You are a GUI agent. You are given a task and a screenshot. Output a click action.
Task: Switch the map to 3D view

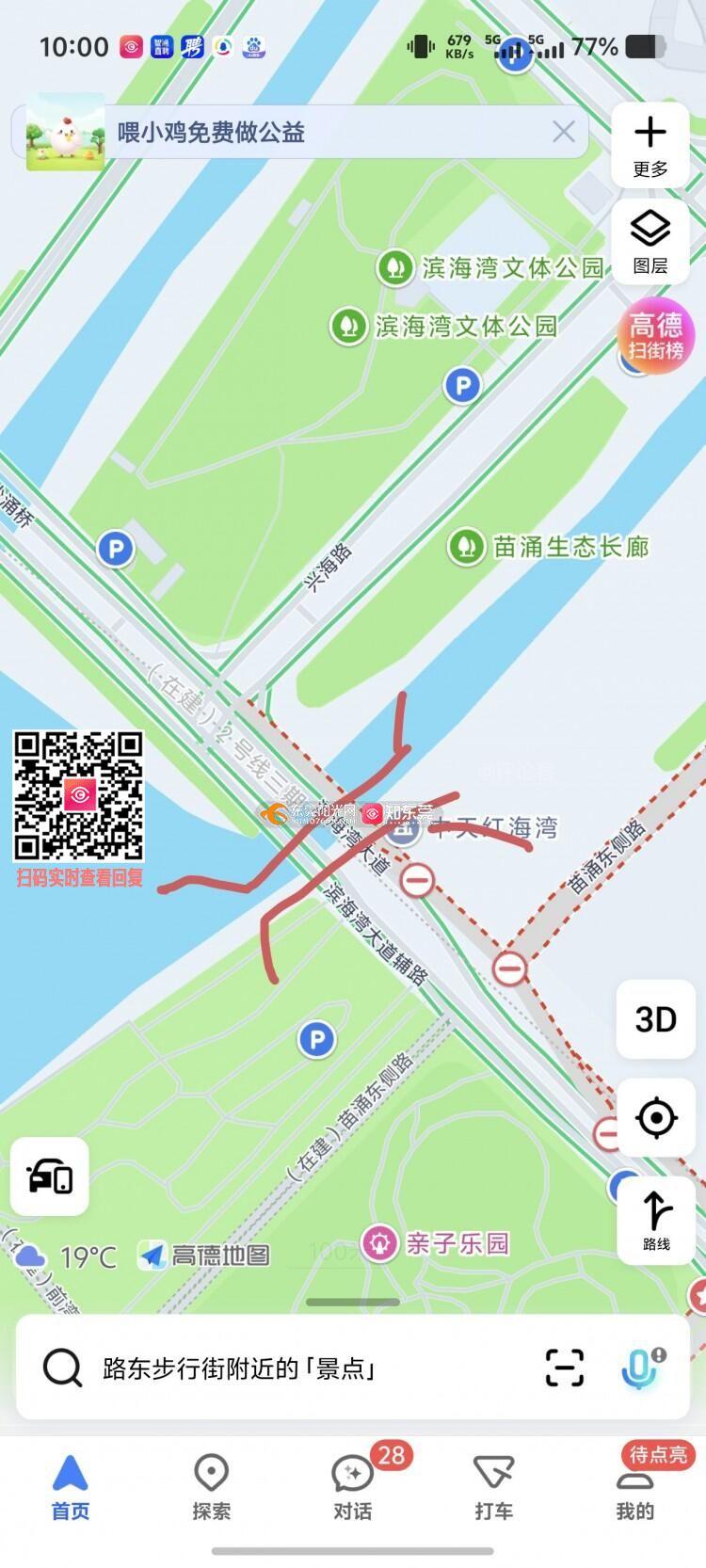click(x=655, y=1019)
